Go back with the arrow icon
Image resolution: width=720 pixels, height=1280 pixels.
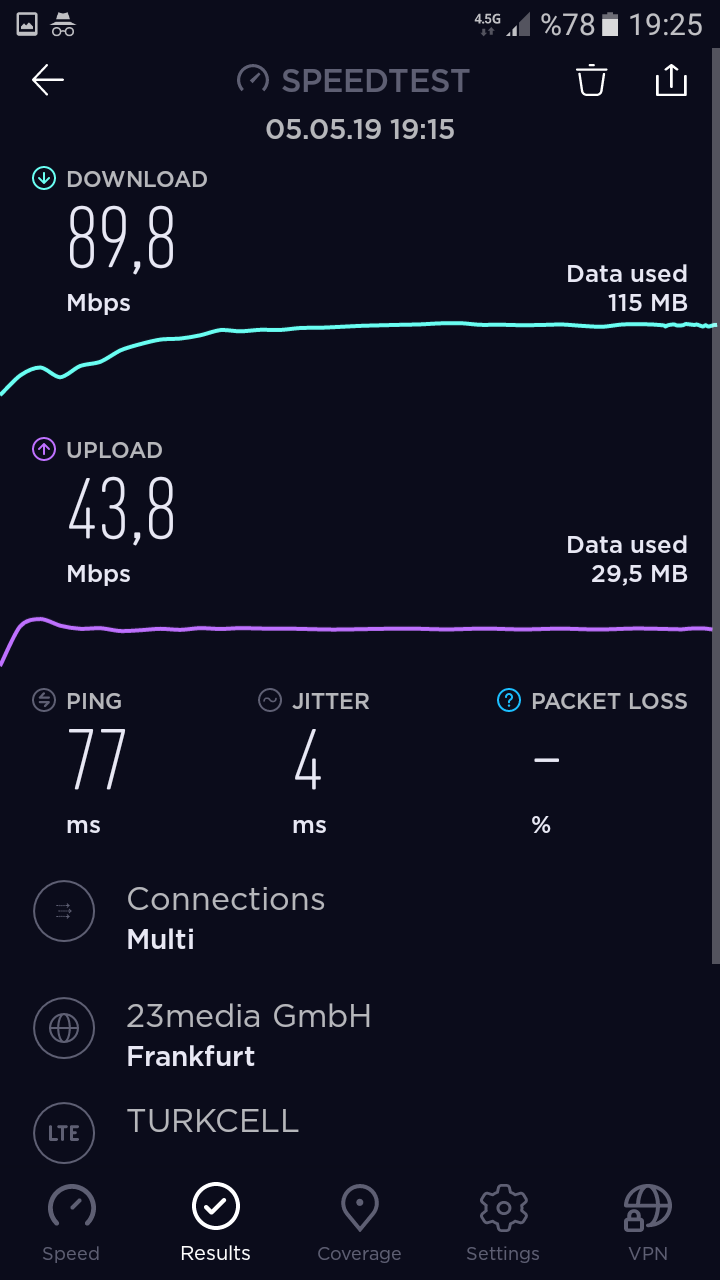[47, 80]
